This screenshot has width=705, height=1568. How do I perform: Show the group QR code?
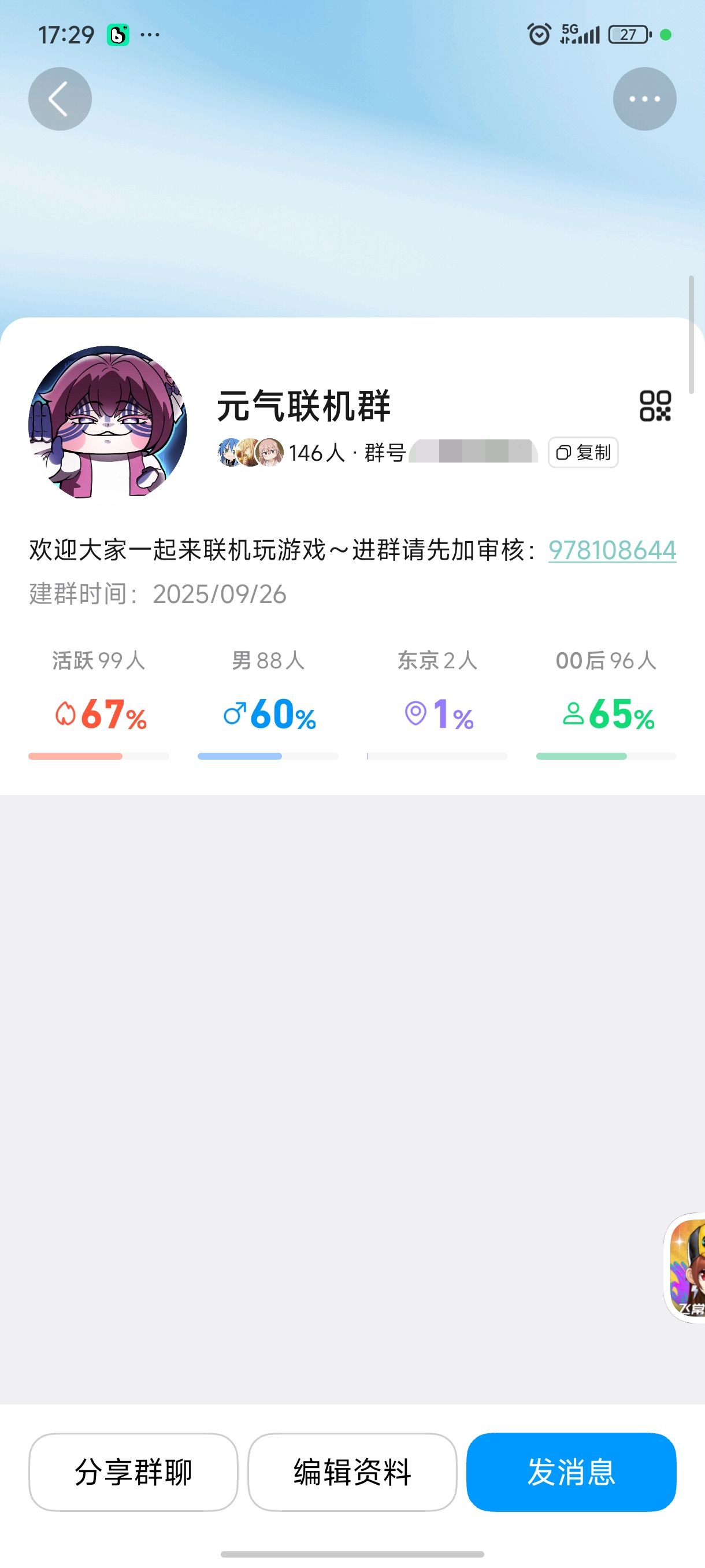click(655, 406)
